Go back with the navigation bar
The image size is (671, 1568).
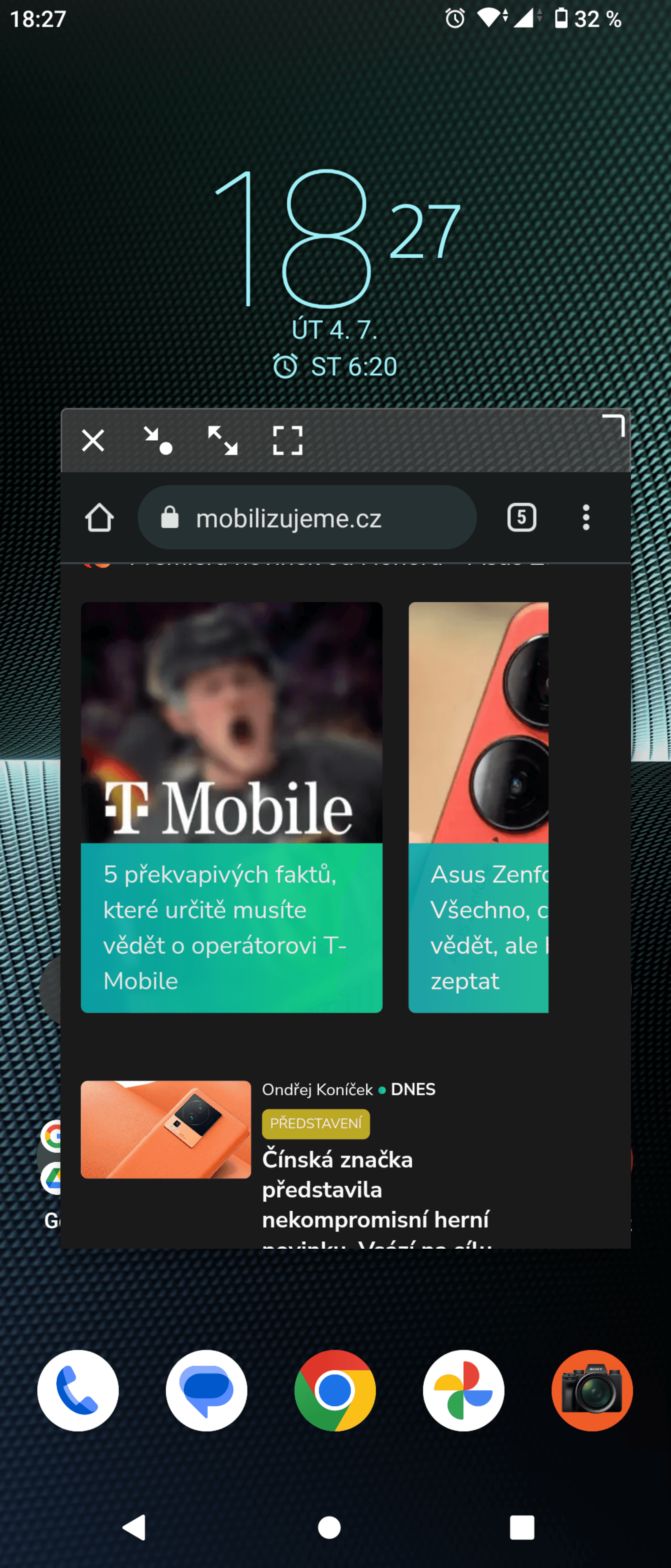134,1527
